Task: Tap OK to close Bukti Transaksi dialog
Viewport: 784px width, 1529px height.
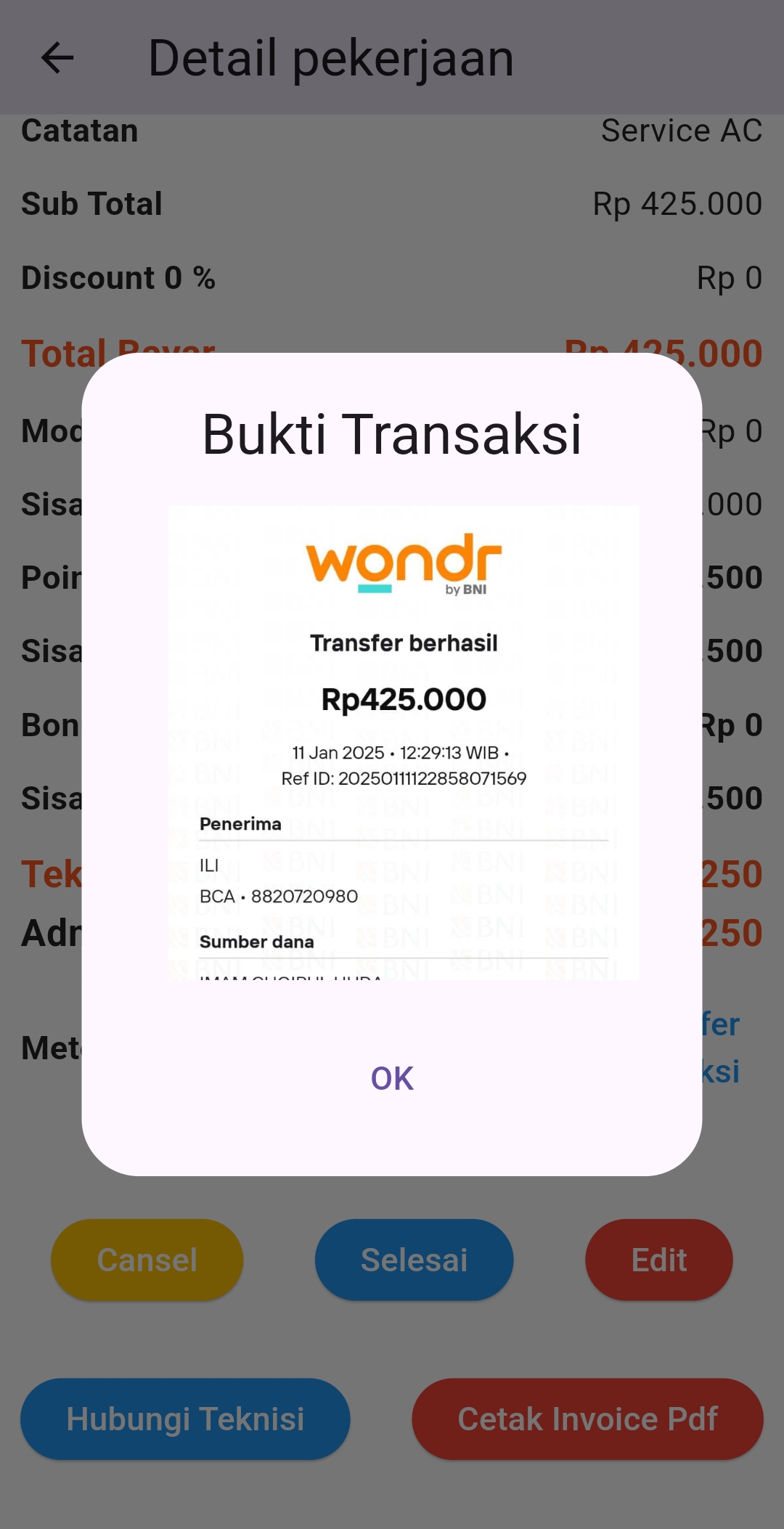Action: (x=392, y=1078)
